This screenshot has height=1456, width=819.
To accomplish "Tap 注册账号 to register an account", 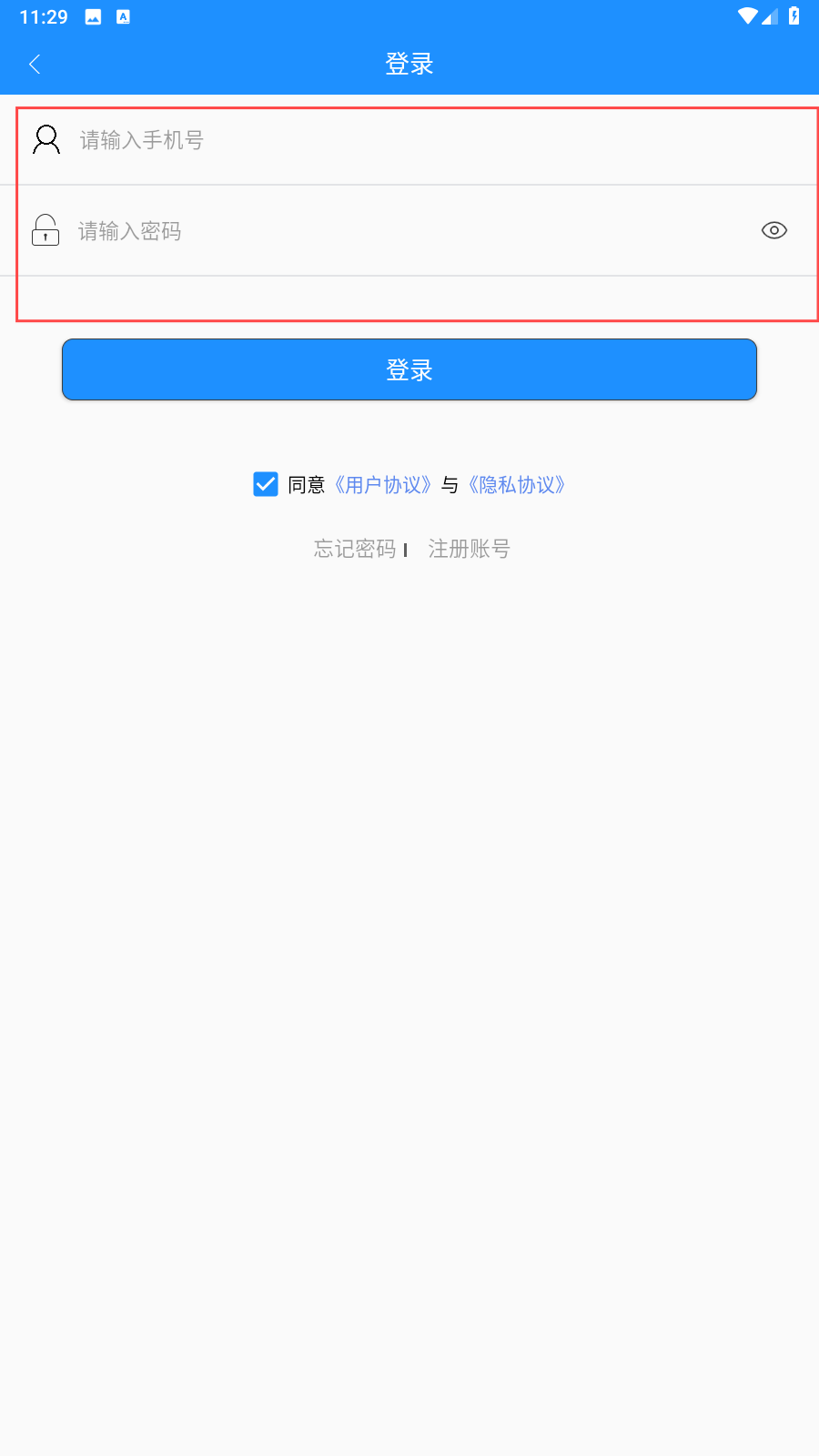I will (x=470, y=549).
